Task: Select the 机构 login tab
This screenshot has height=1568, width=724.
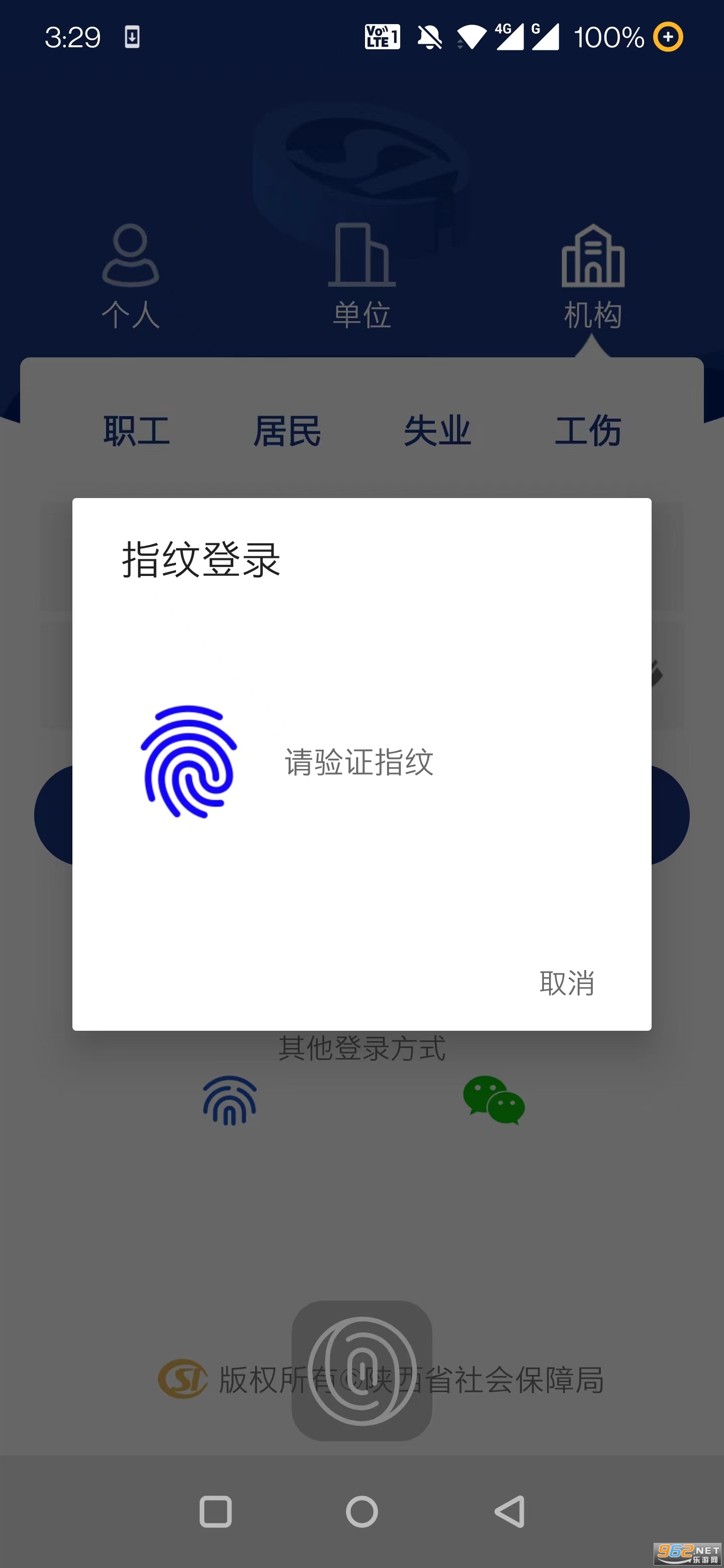Action: (592, 277)
